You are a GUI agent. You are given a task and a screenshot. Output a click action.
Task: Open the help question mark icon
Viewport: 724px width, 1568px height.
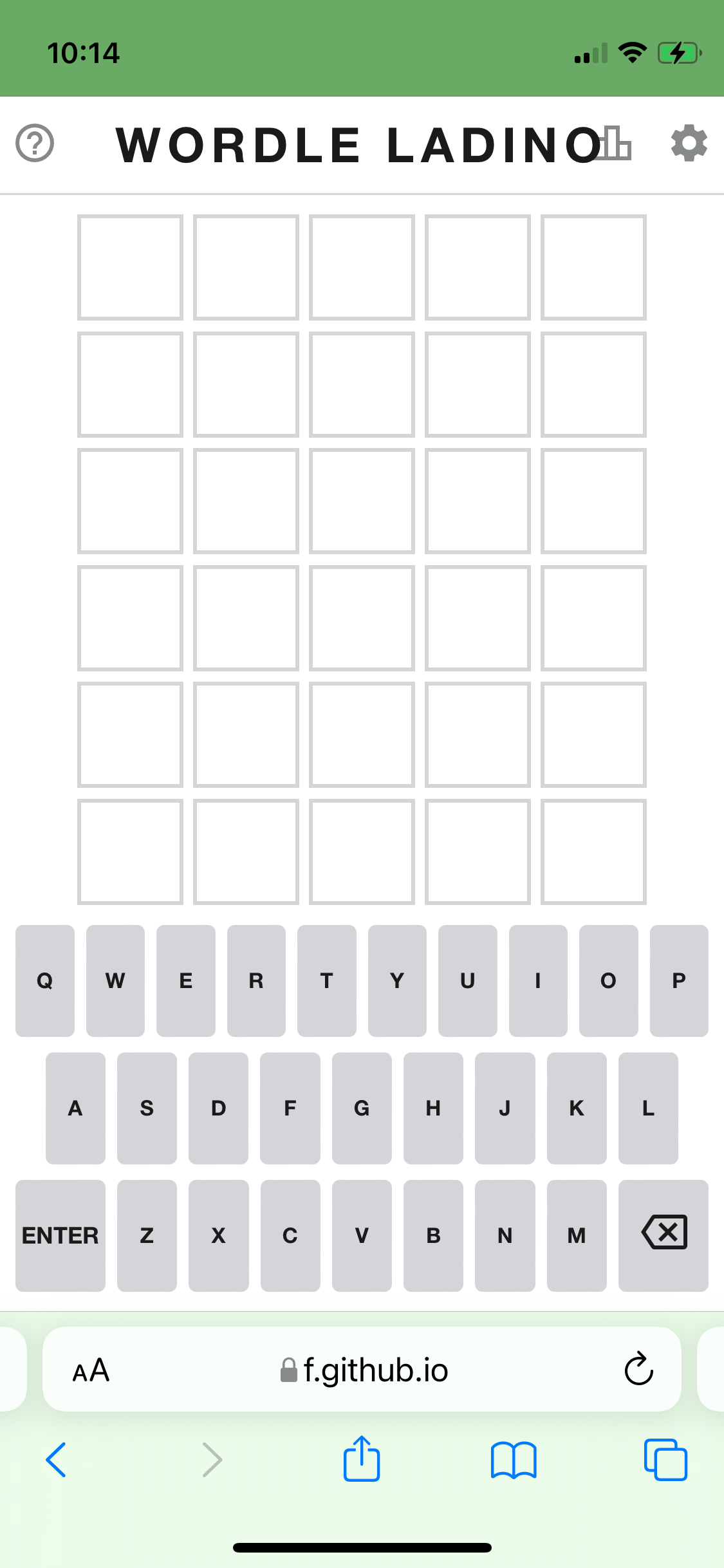click(x=35, y=143)
